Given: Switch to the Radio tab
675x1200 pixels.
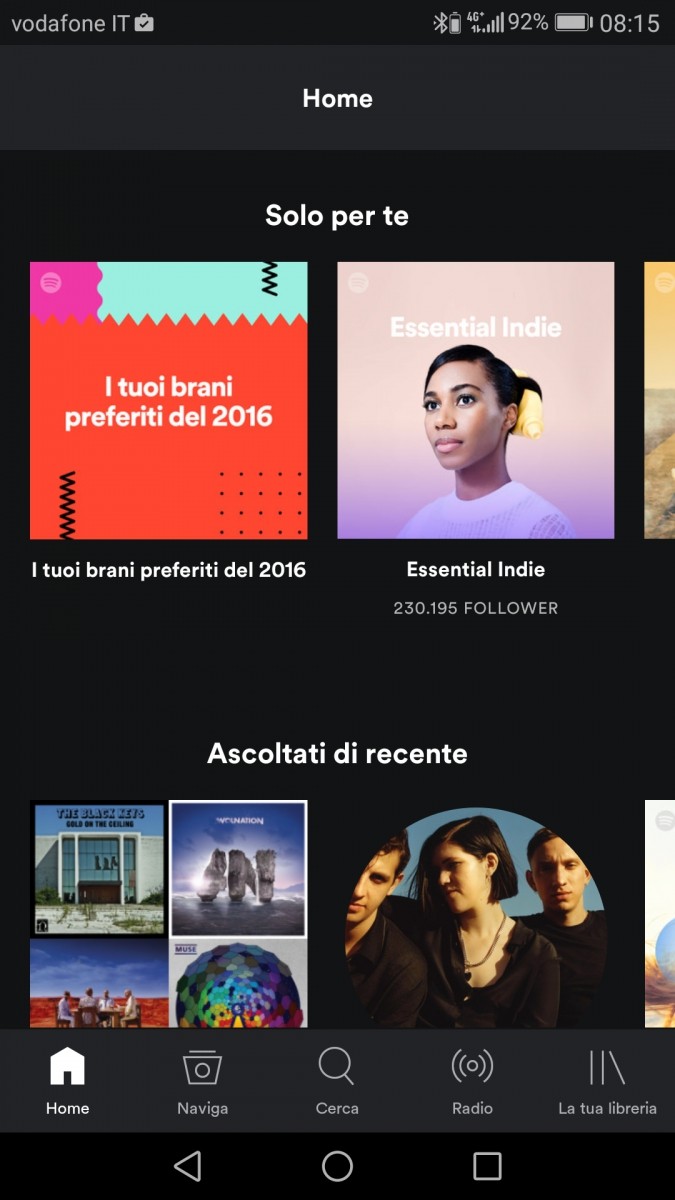Looking at the screenshot, I should tap(472, 1081).
